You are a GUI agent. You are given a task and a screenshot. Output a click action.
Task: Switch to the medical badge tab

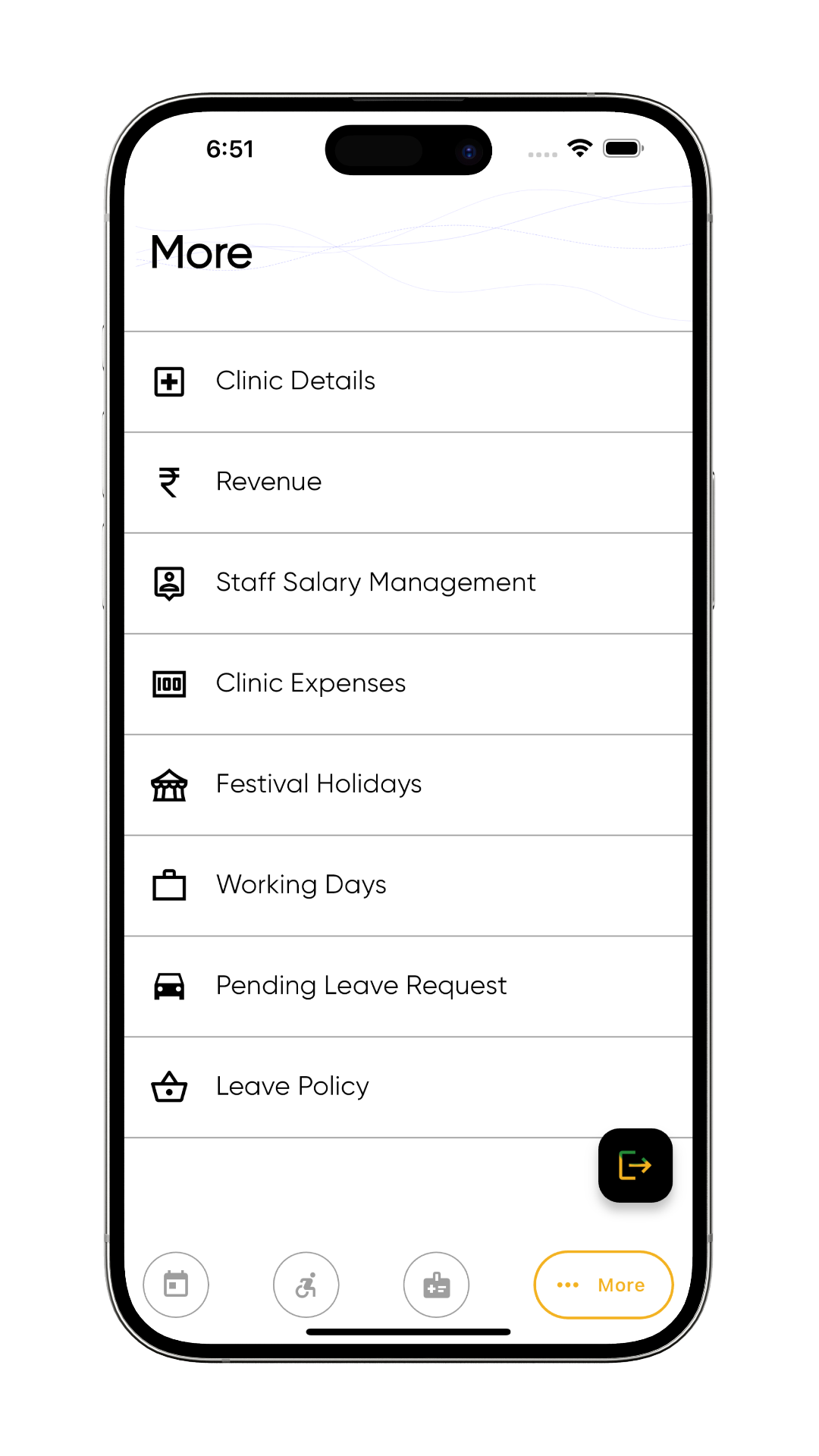pos(436,1285)
